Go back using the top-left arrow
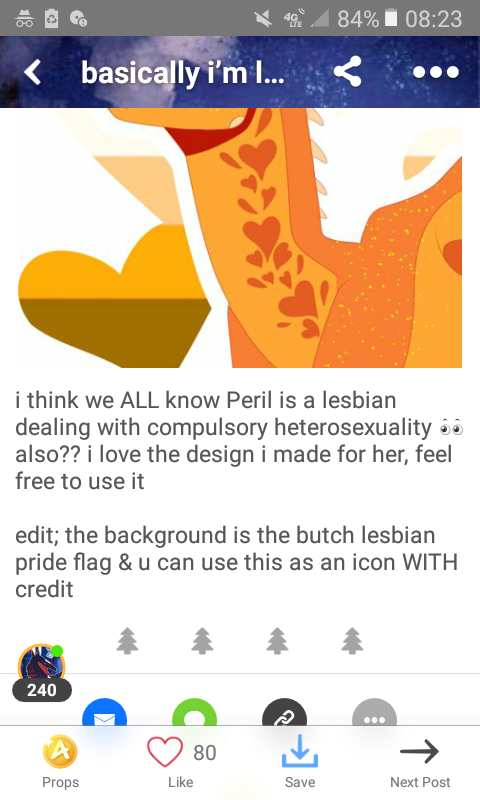This screenshot has height=800, width=480. click(x=32, y=72)
